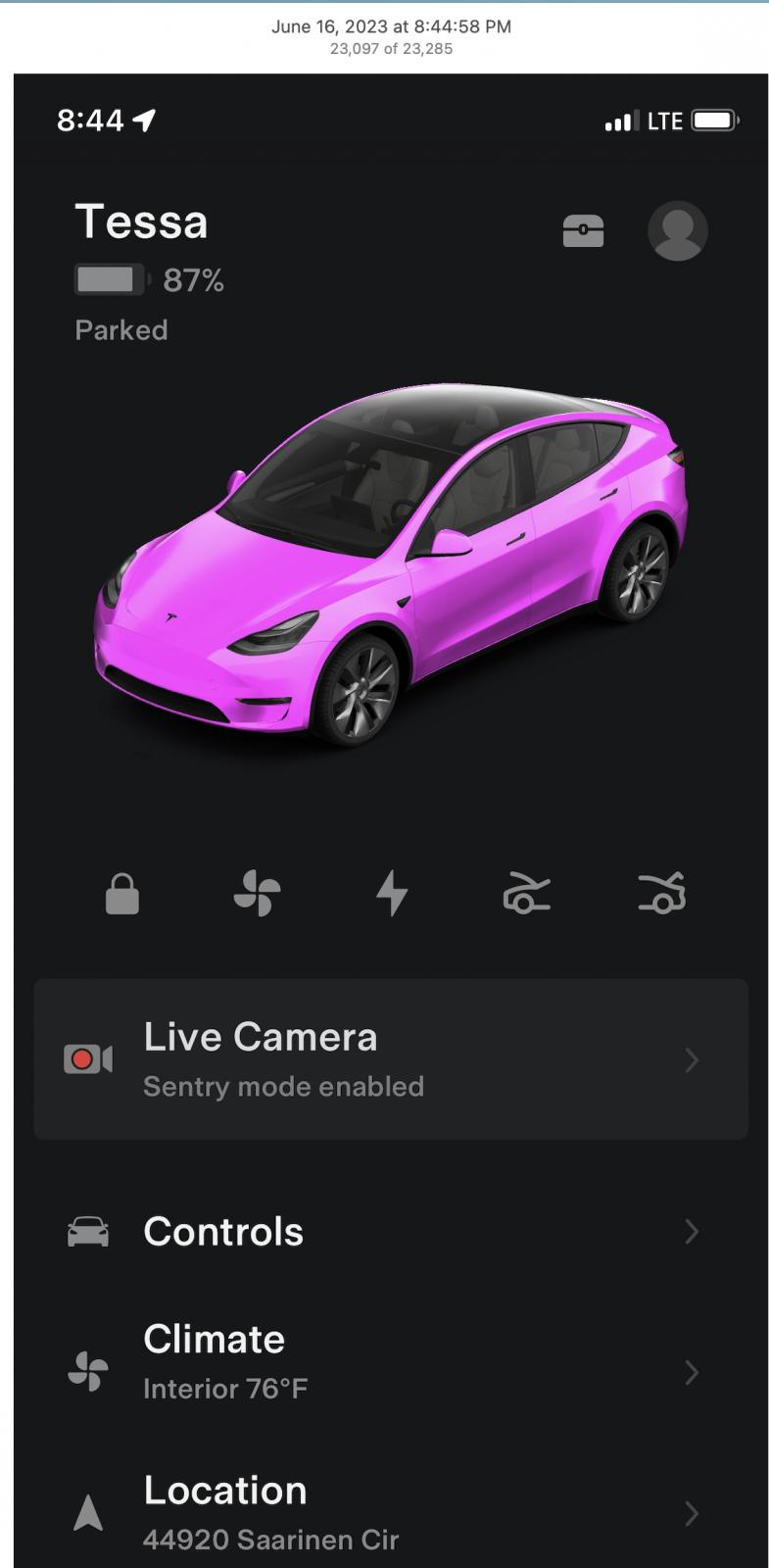
Task: Open charging with the lightning bolt icon
Action: point(392,894)
